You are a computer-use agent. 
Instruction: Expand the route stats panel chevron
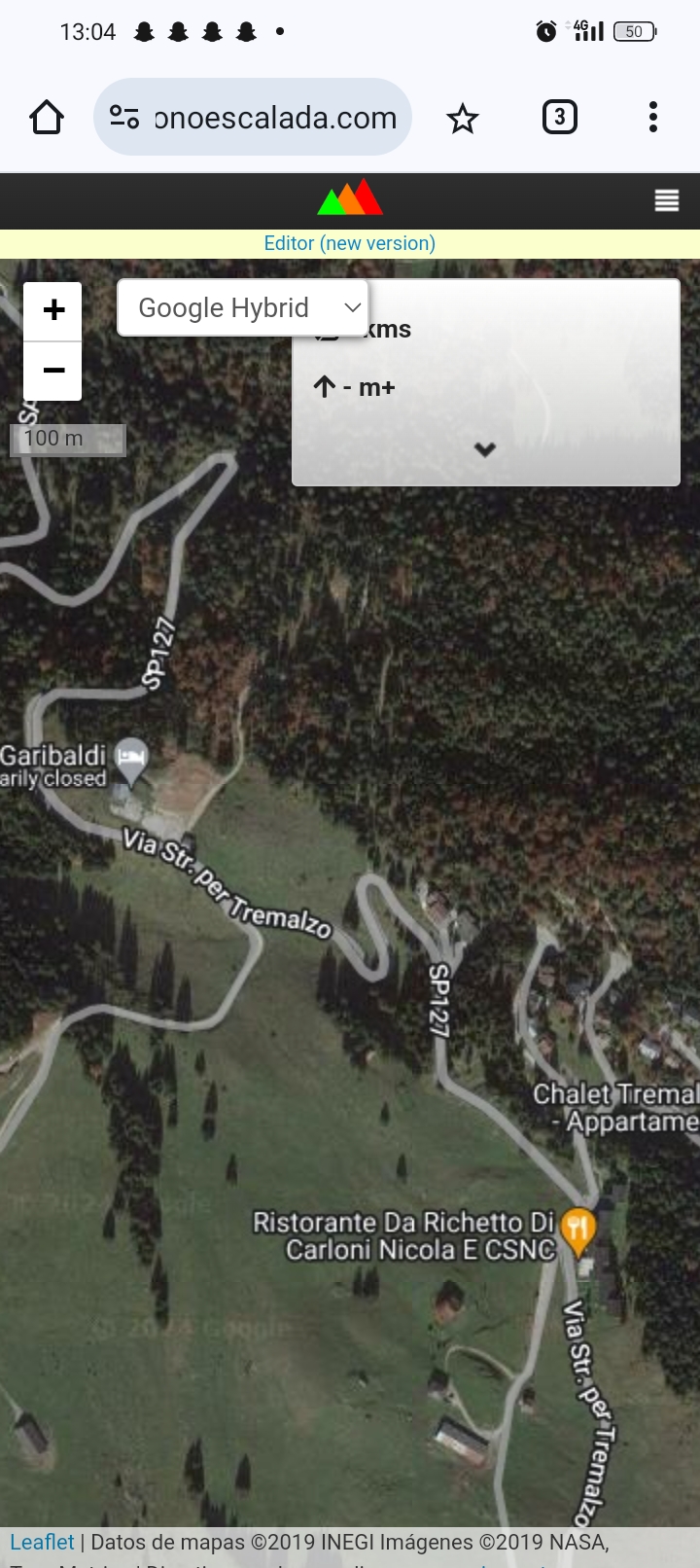click(x=485, y=449)
